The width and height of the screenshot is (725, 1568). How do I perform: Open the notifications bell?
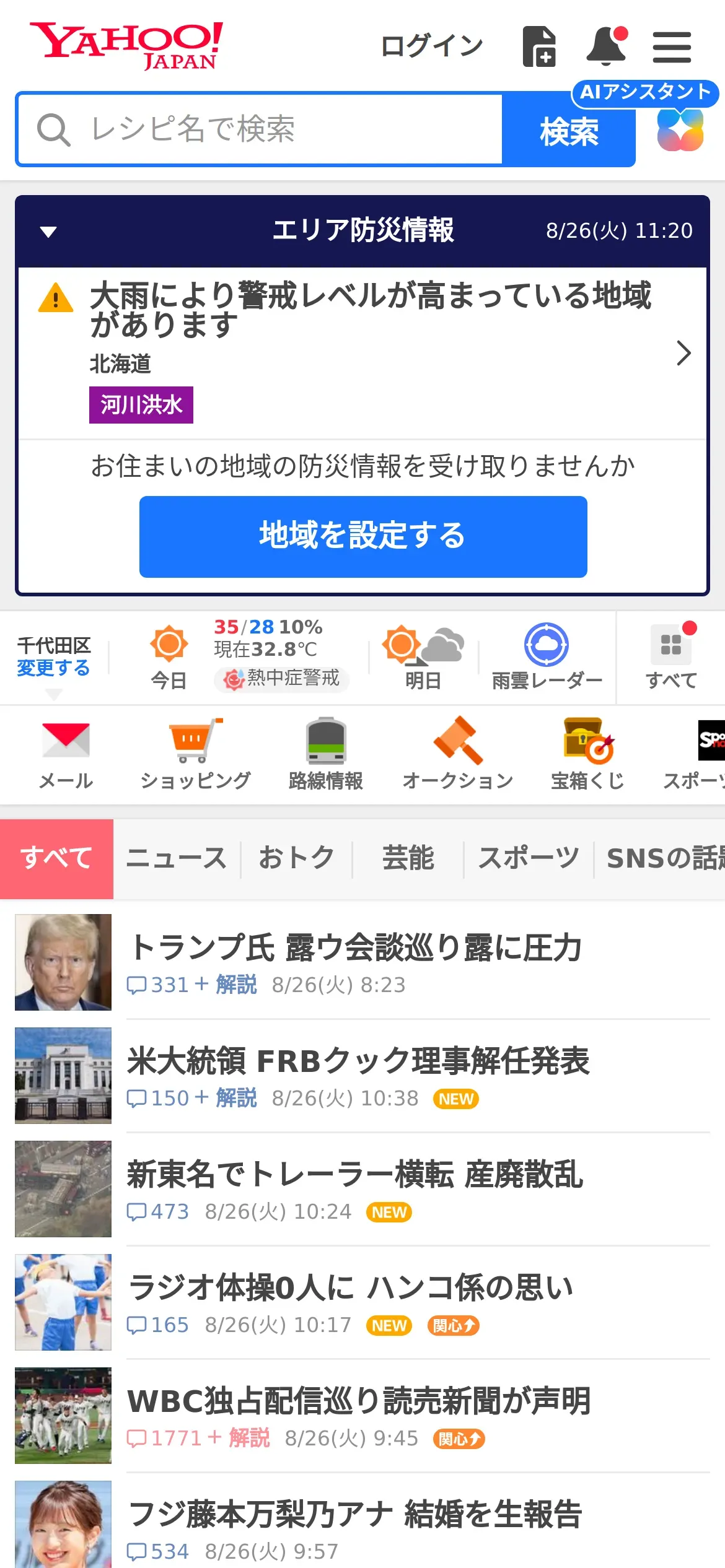pos(606,46)
